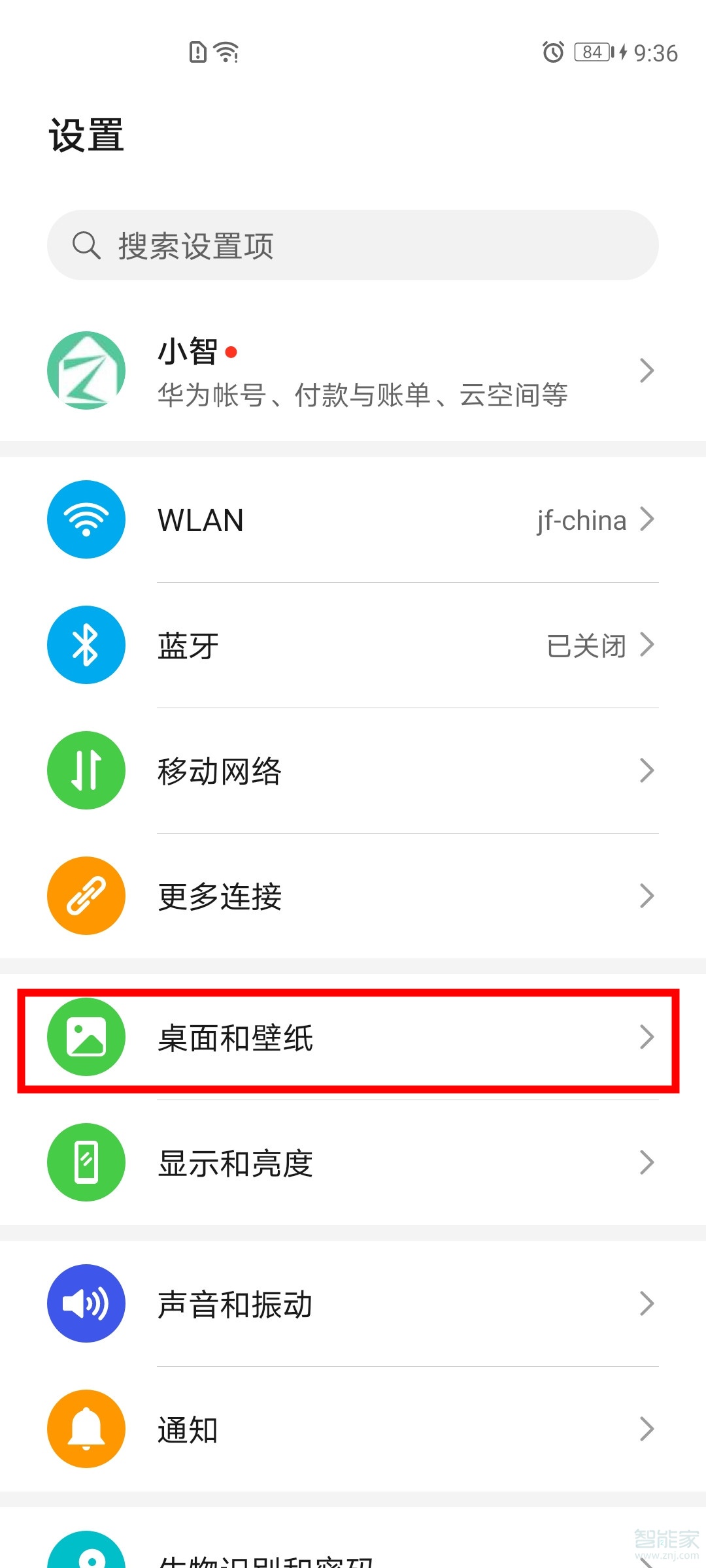Open 通知 notification settings

353,1429
